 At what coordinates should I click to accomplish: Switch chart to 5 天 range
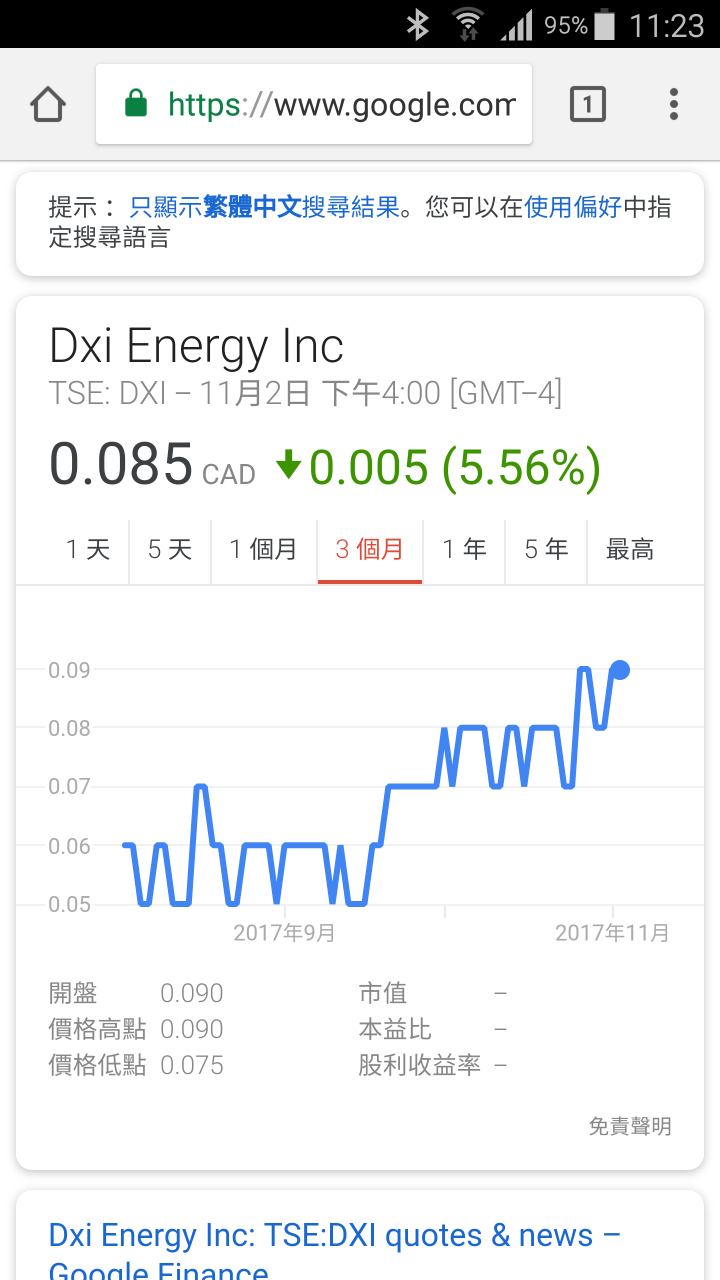coord(170,550)
